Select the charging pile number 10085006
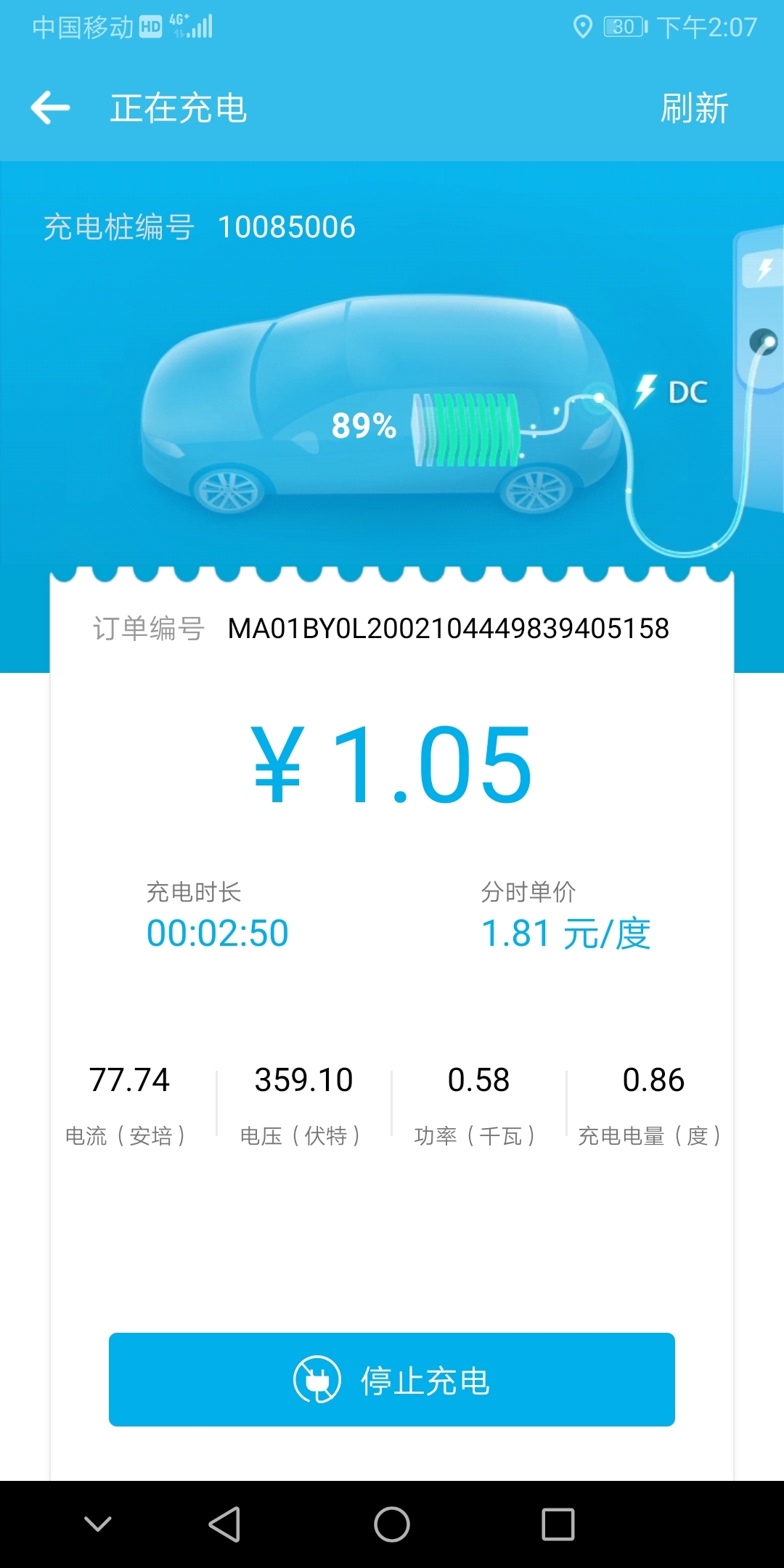 pos(287,228)
